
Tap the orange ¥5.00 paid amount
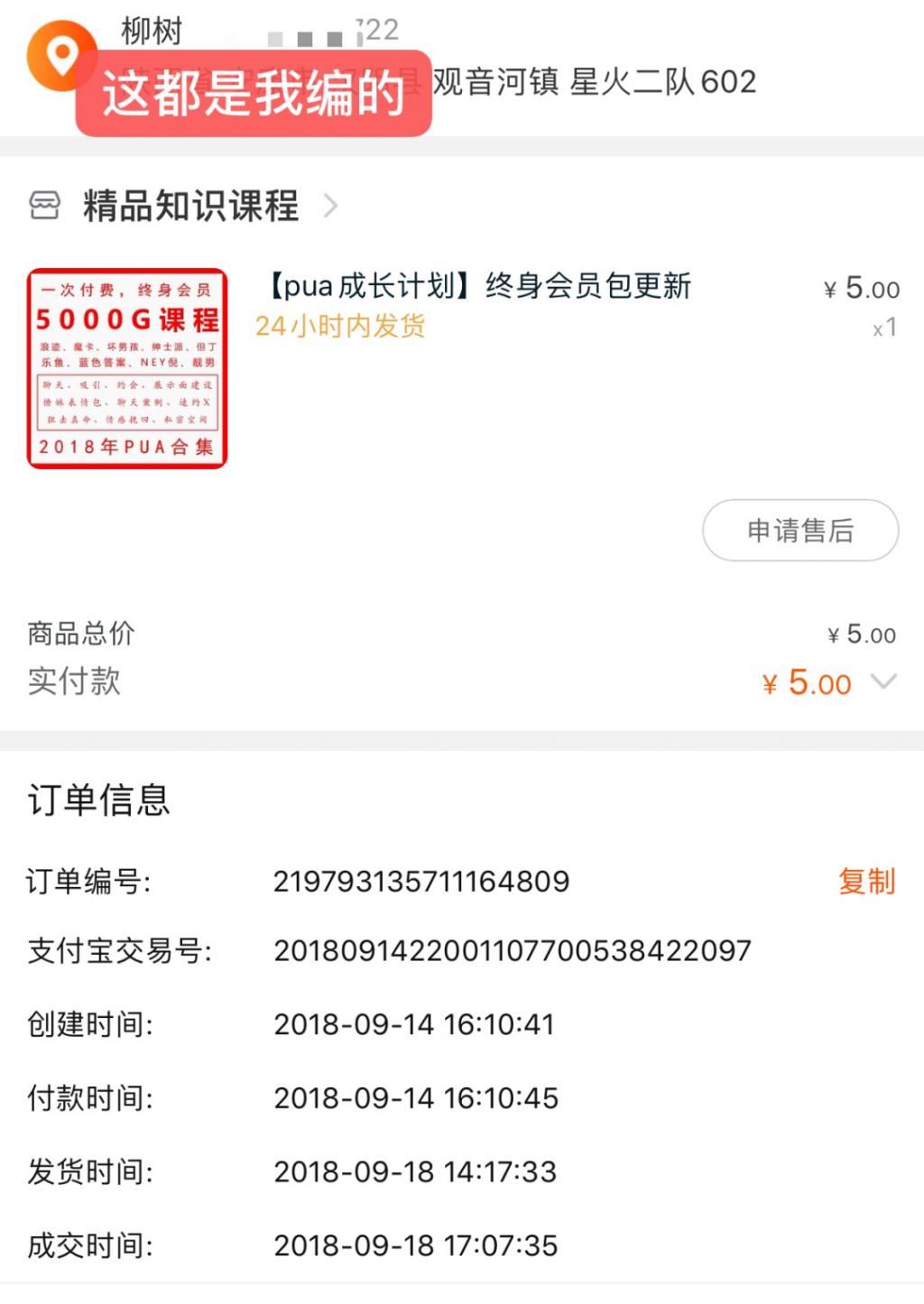(x=806, y=683)
